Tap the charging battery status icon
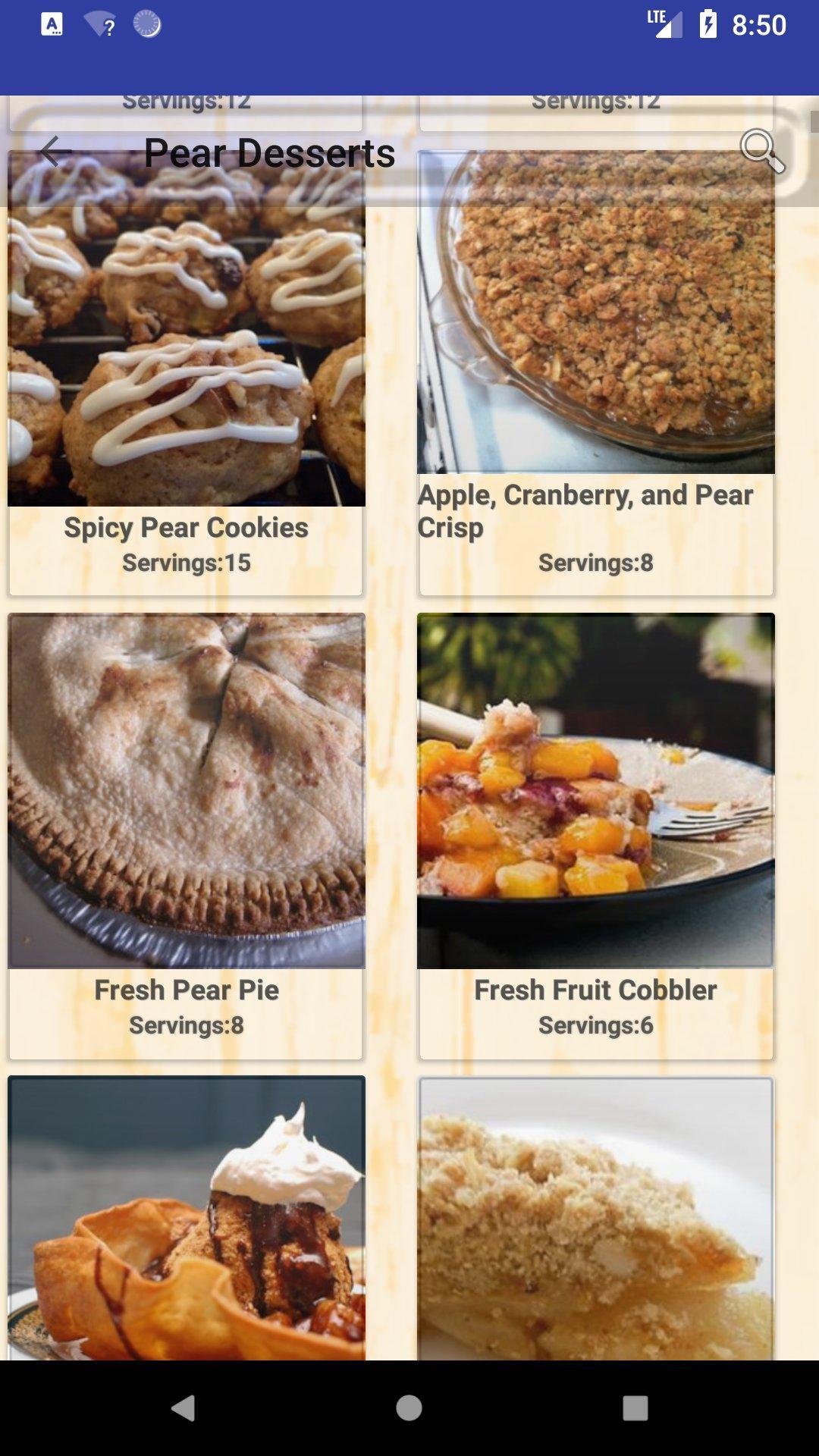819x1456 pixels. [x=708, y=25]
